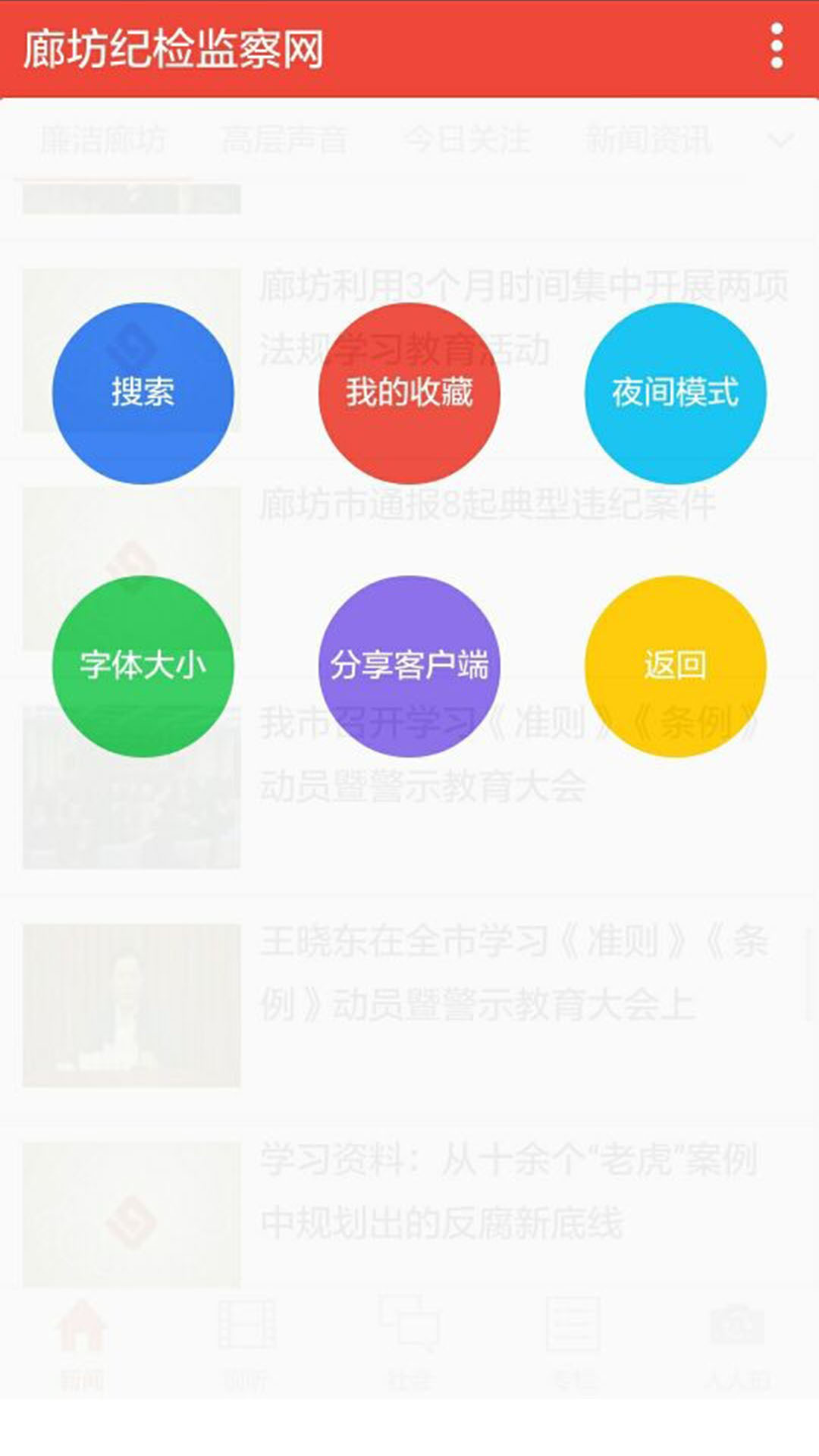The width and height of the screenshot is (819, 1456).
Task: Open 我的收藏 favorites
Action: (409, 392)
